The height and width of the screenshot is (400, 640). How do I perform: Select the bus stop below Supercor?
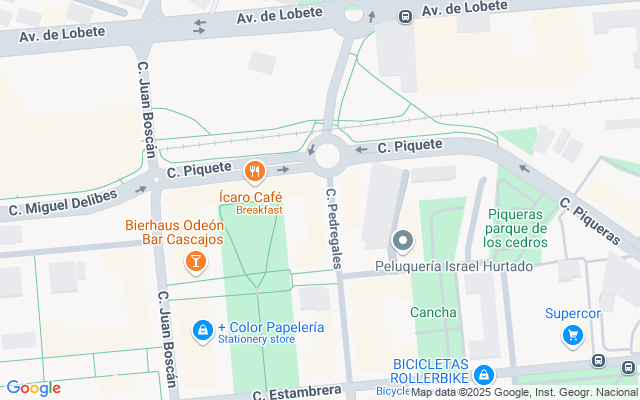pos(599,362)
